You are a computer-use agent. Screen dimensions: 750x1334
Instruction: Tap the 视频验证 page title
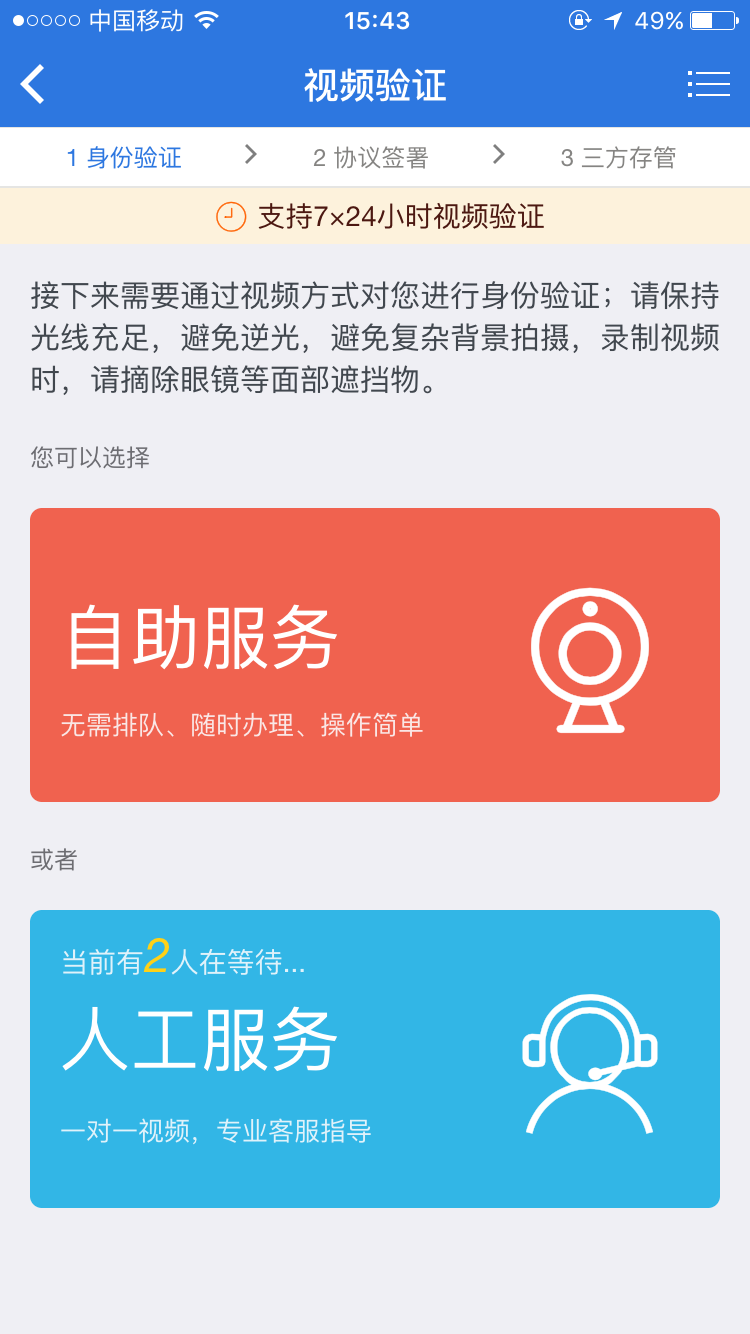click(374, 85)
